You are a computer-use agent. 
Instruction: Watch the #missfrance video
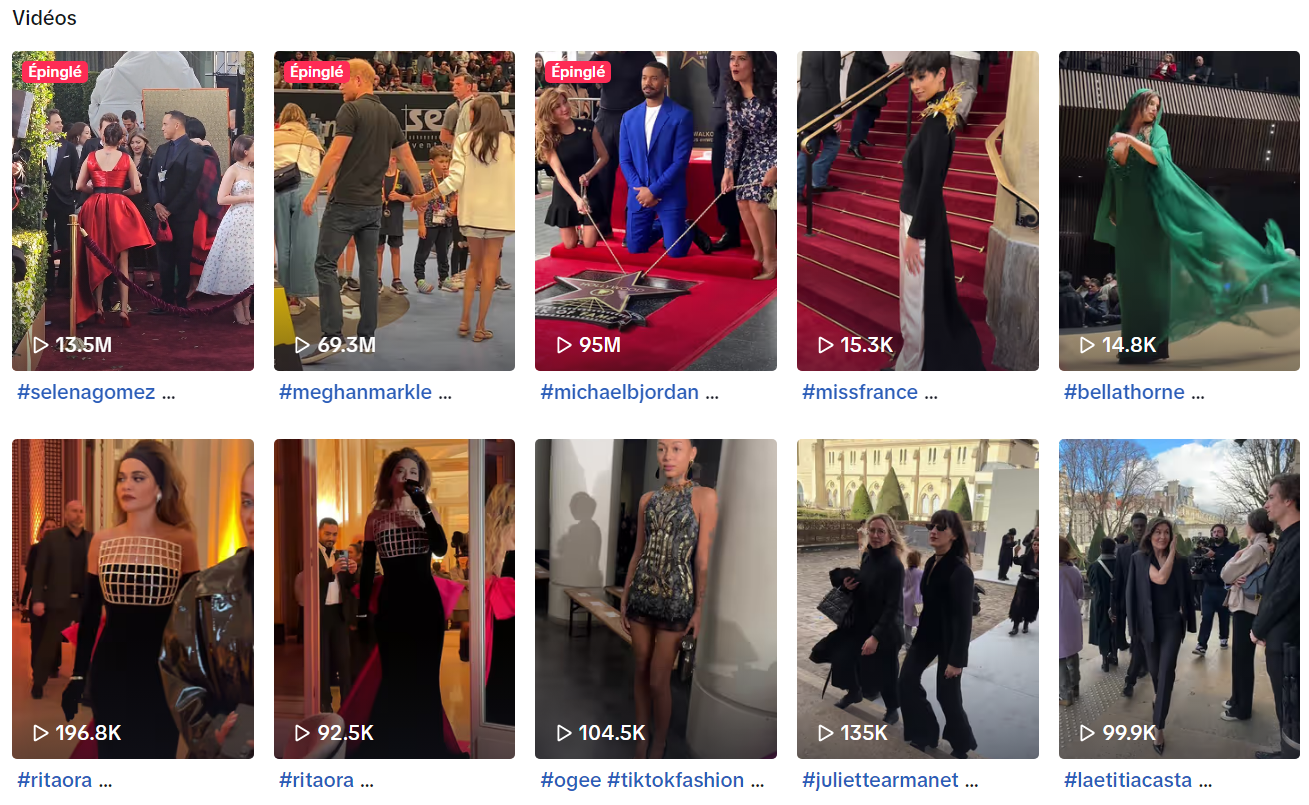(917, 210)
